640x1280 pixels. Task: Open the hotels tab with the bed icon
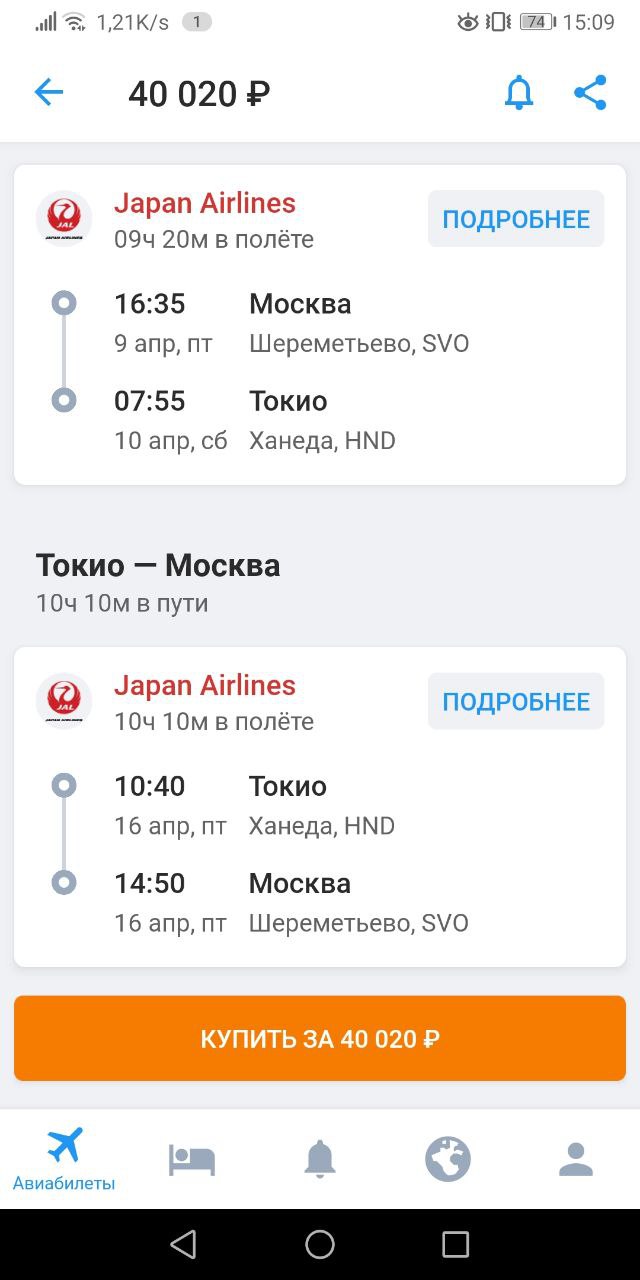click(192, 1160)
